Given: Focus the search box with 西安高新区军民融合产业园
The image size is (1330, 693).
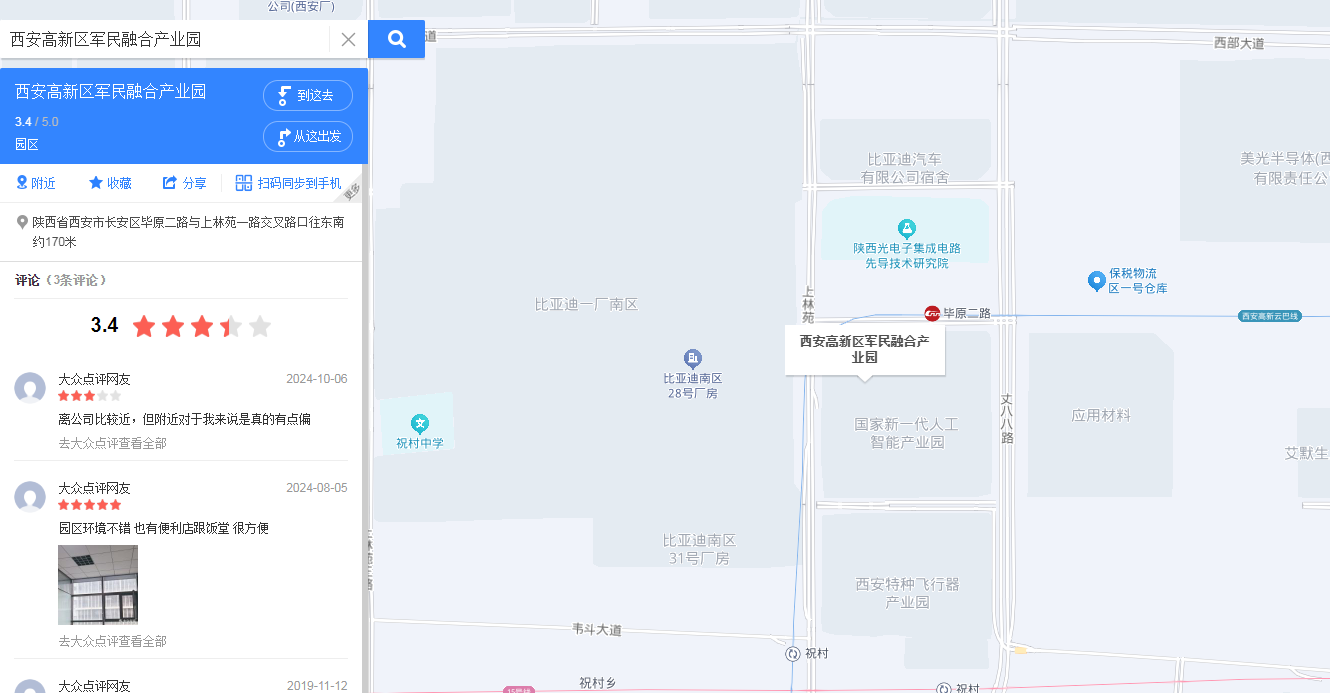Looking at the screenshot, I should coord(165,40).
